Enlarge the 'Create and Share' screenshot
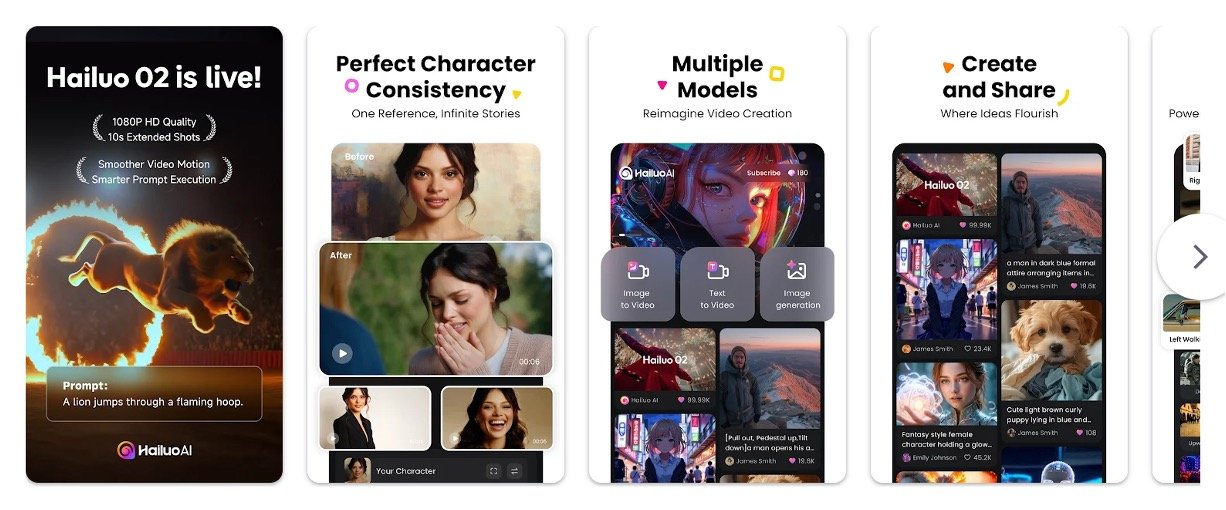The width and height of the screenshot is (1226, 510). pos(999,255)
